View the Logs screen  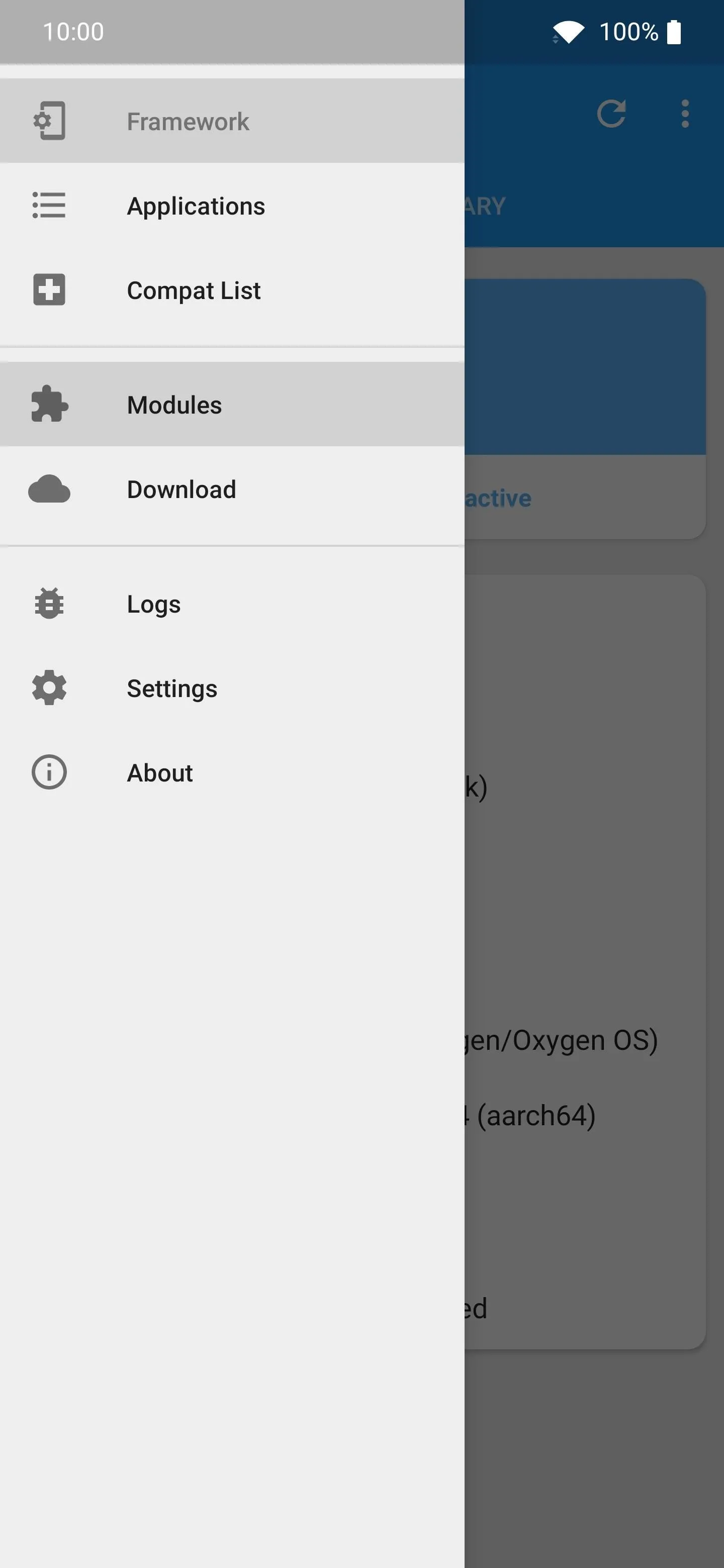click(232, 603)
